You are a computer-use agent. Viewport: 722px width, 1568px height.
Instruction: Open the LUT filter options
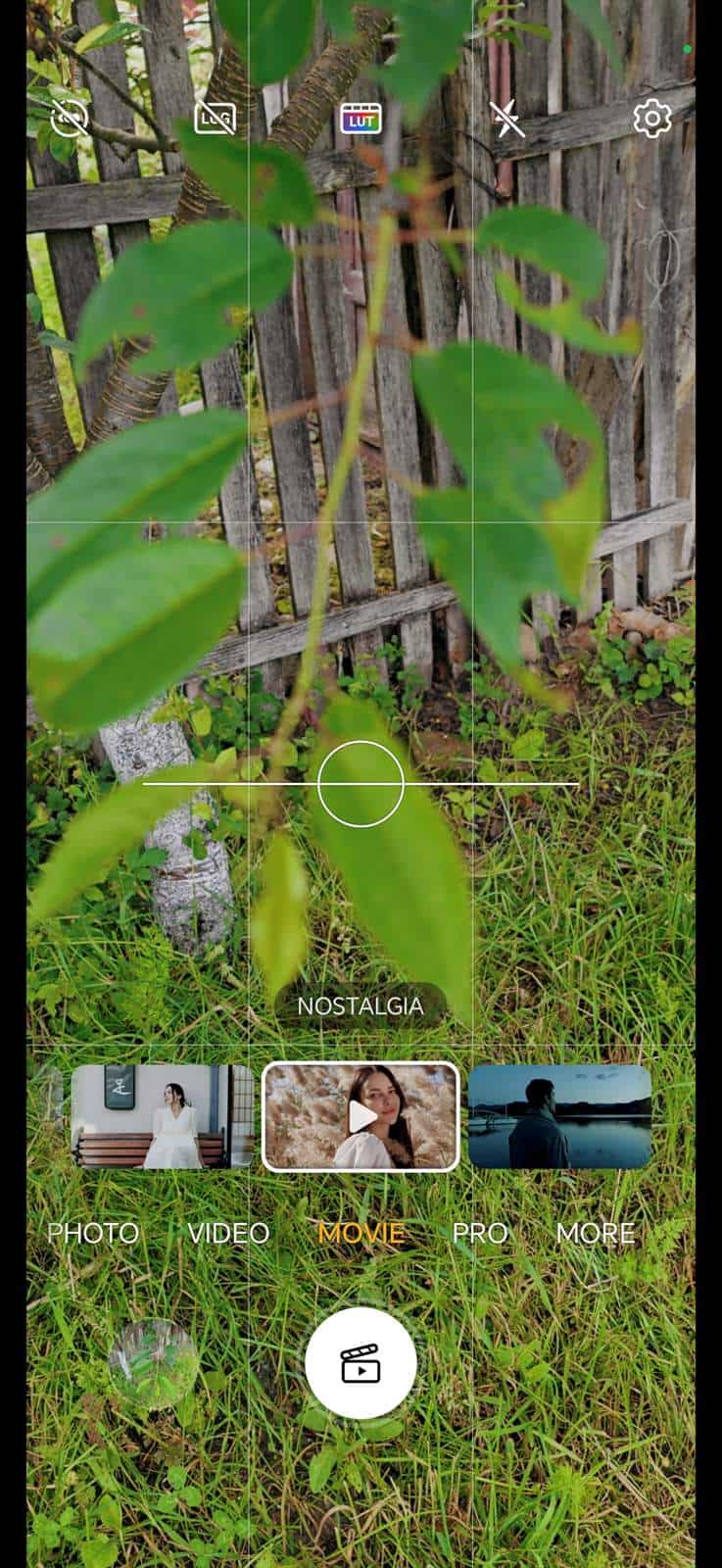pyautogui.click(x=361, y=121)
